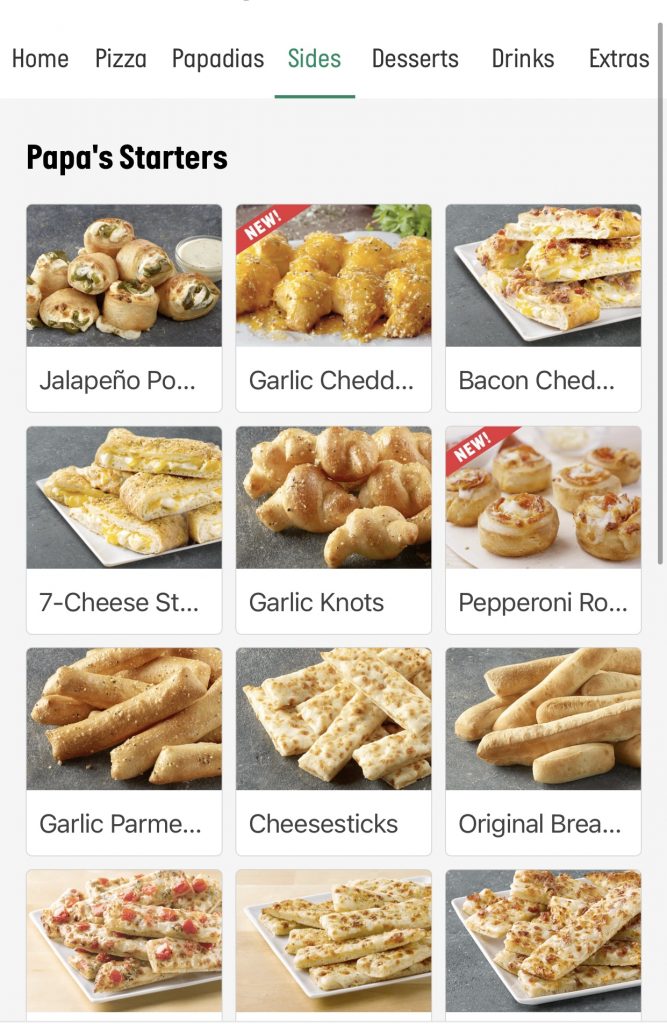Image resolution: width=667 pixels, height=1024 pixels.
Task: Open the Bacon Ched... sticks card
Action: tap(543, 307)
